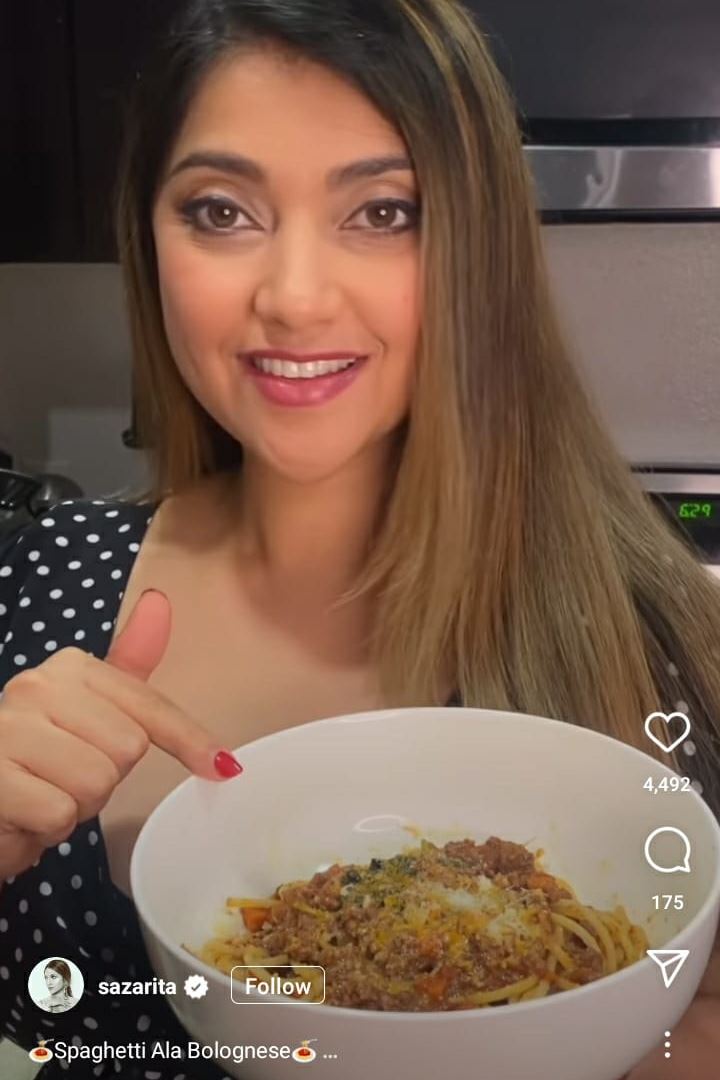The height and width of the screenshot is (1080, 720).
Task: Click the sazarita username link
Action: coord(140,985)
